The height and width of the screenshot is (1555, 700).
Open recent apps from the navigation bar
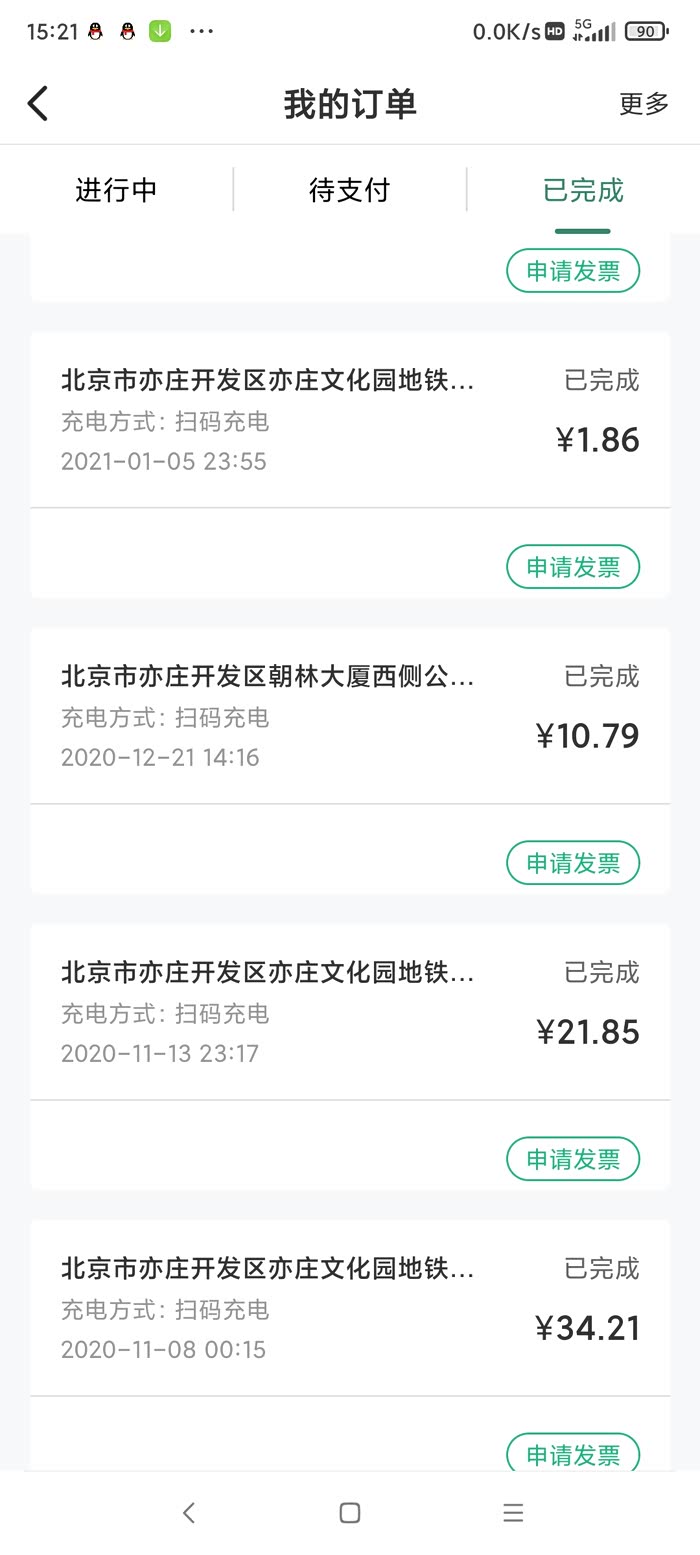[513, 1513]
